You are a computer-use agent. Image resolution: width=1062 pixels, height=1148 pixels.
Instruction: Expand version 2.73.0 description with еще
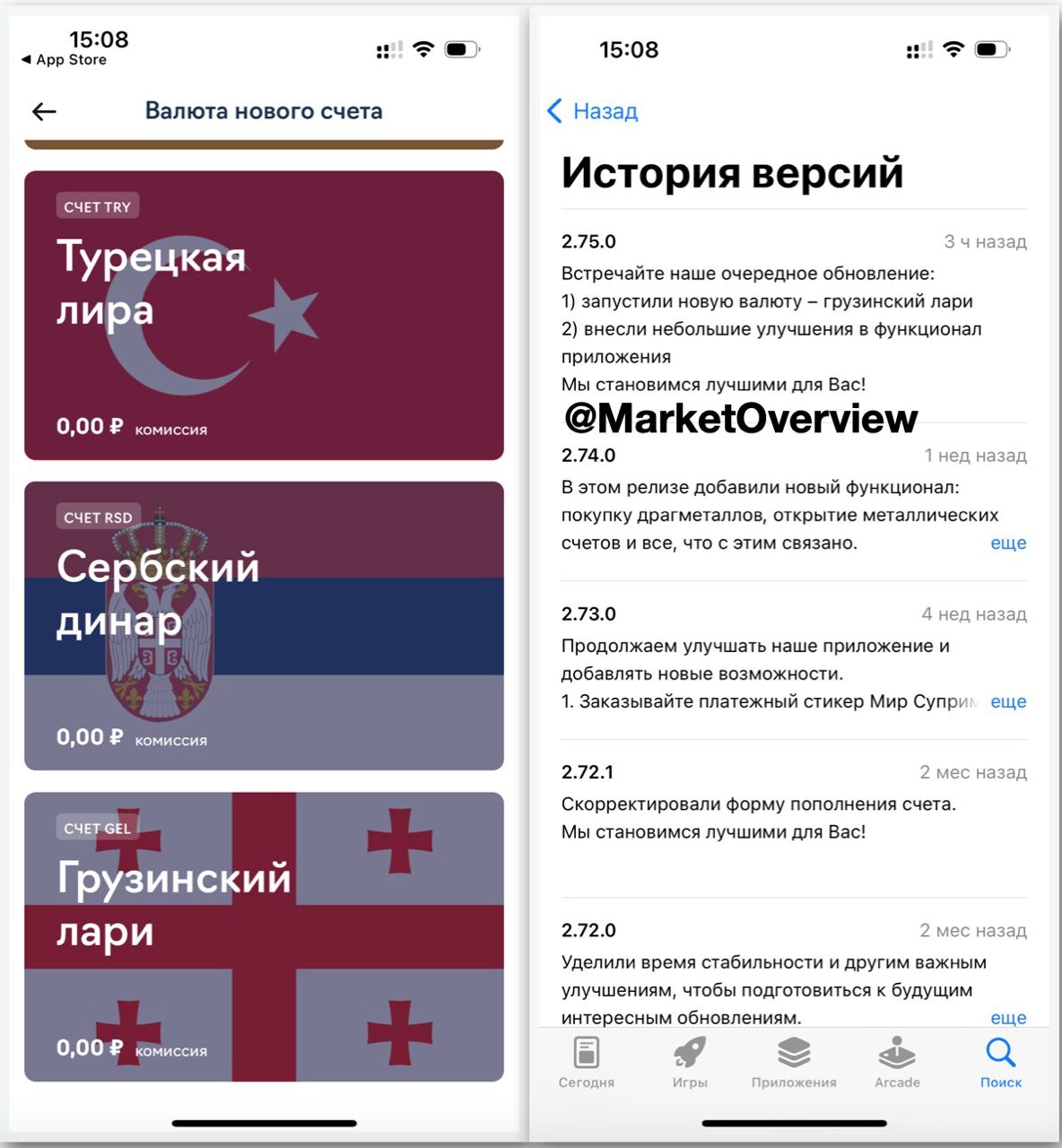(x=1007, y=701)
